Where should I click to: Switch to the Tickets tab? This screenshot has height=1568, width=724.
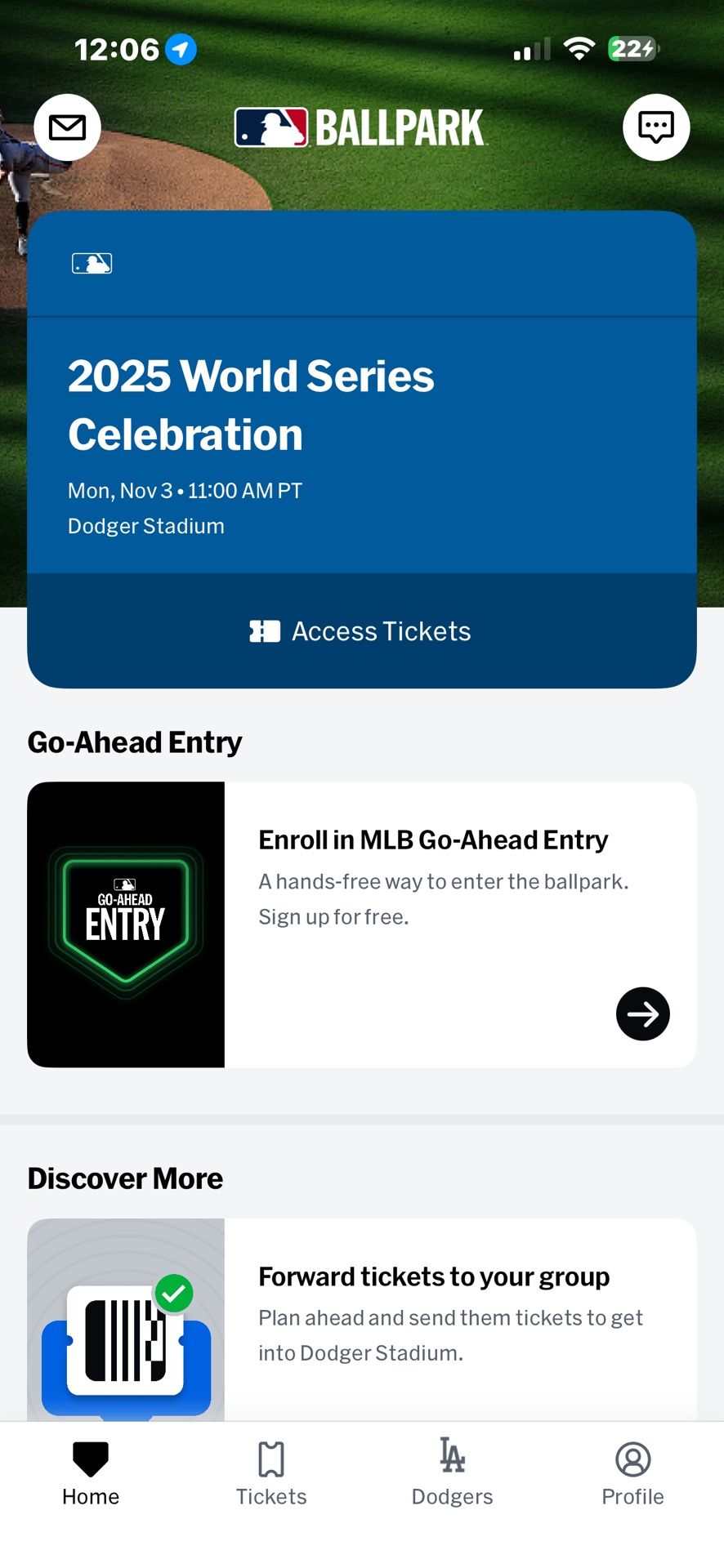click(x=271, y=1473)
